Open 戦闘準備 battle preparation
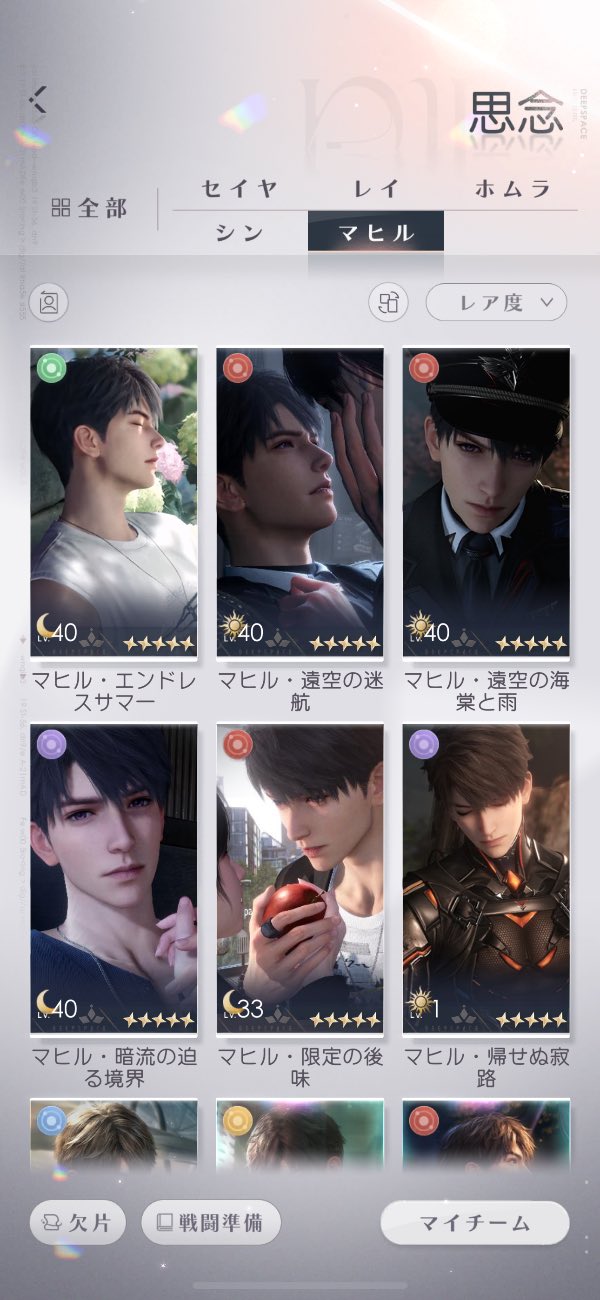The height and width of the screenshot is (1300, 600). point(211,1222)
